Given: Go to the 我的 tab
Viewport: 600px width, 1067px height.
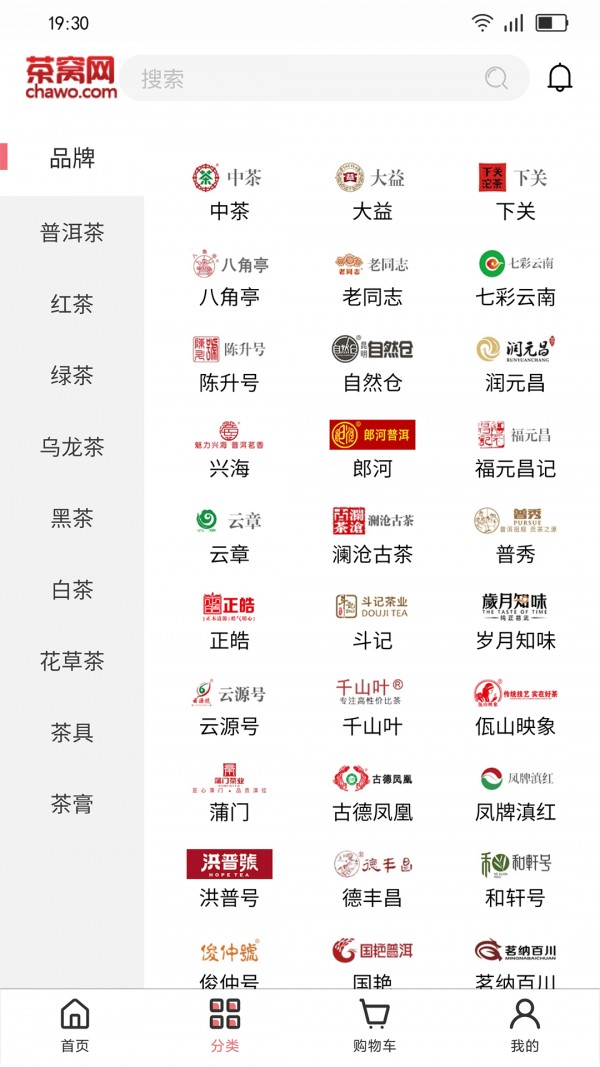Looking at the screenshot, I should 524,1026.
